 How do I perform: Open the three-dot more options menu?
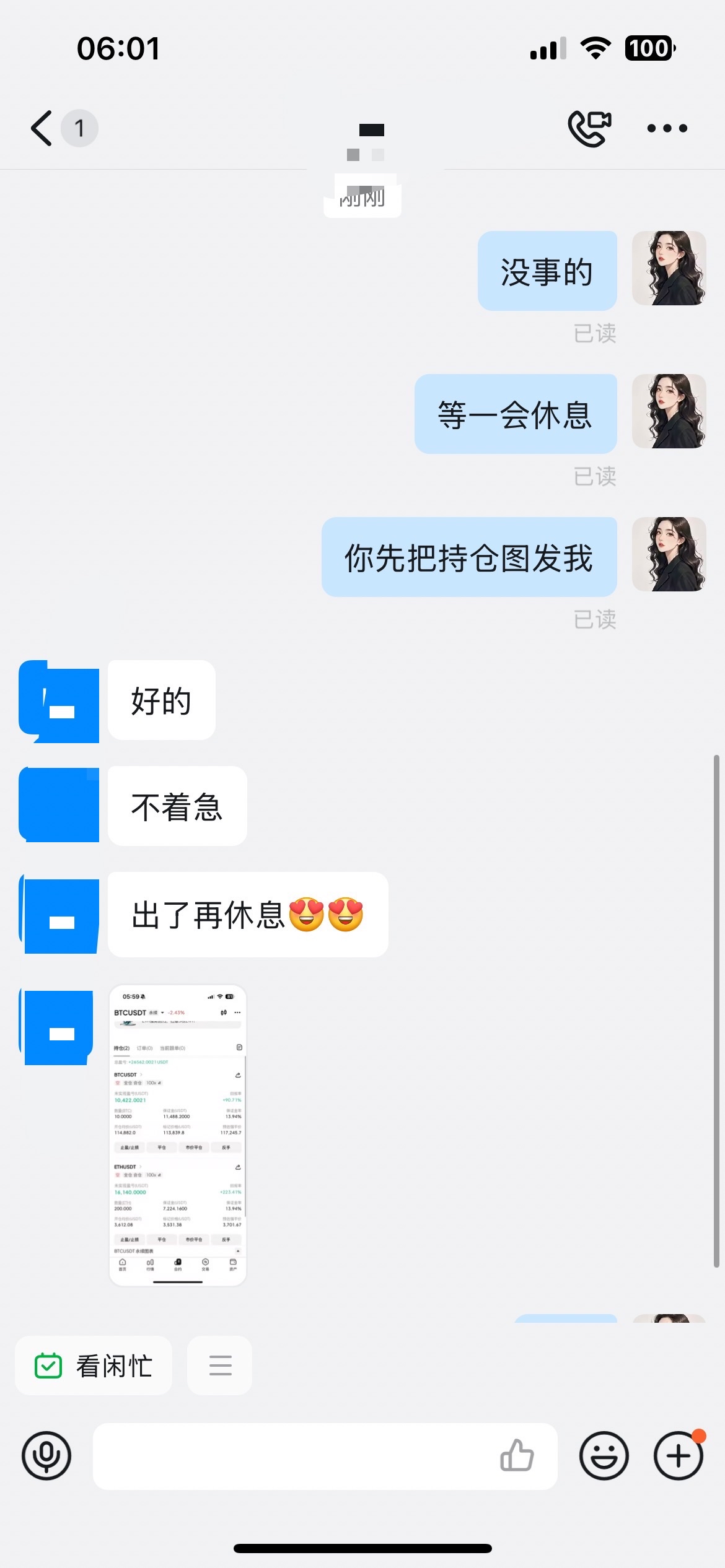pos(667,128)
